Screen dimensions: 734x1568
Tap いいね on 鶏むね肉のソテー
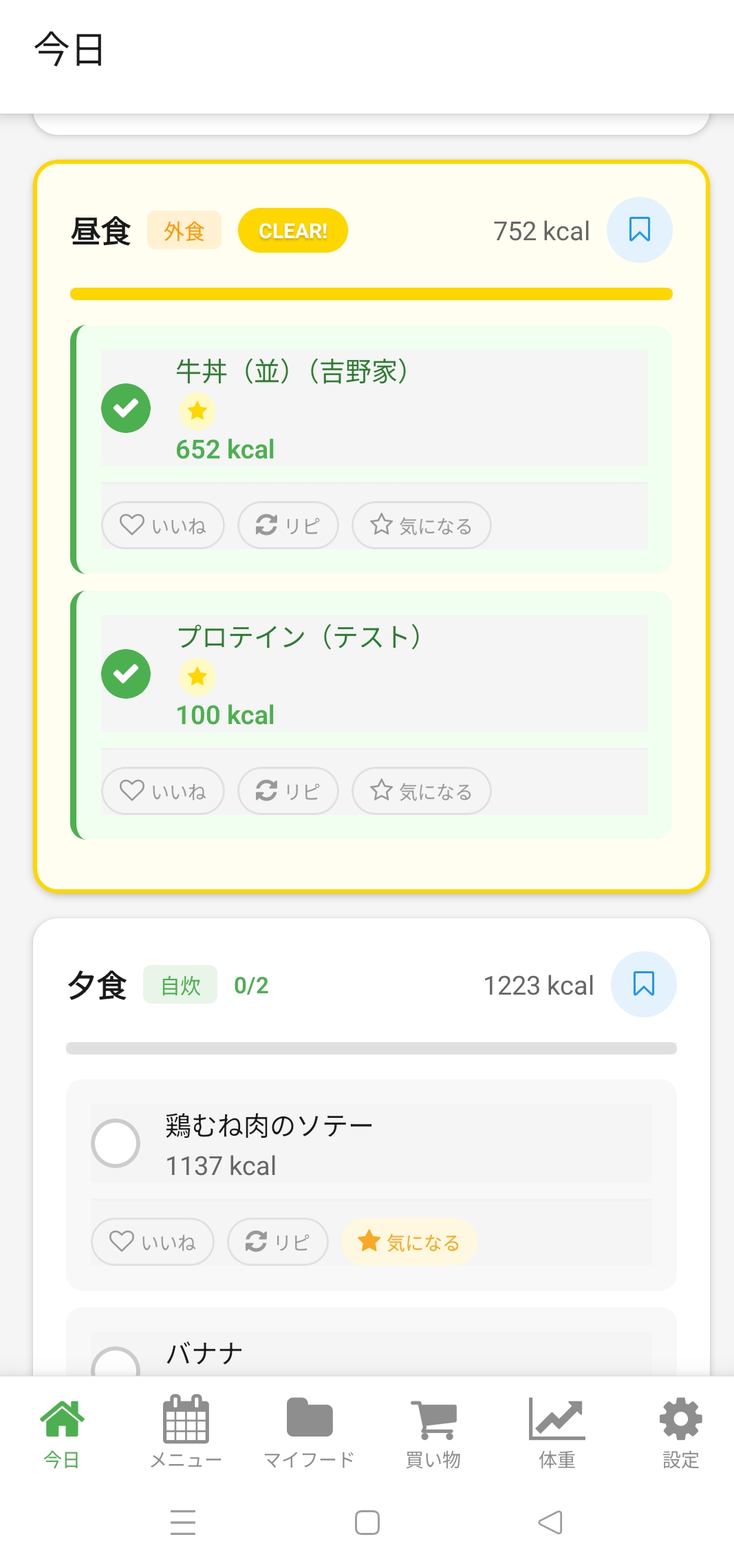pyautogui.click(x=152, y=1242)
